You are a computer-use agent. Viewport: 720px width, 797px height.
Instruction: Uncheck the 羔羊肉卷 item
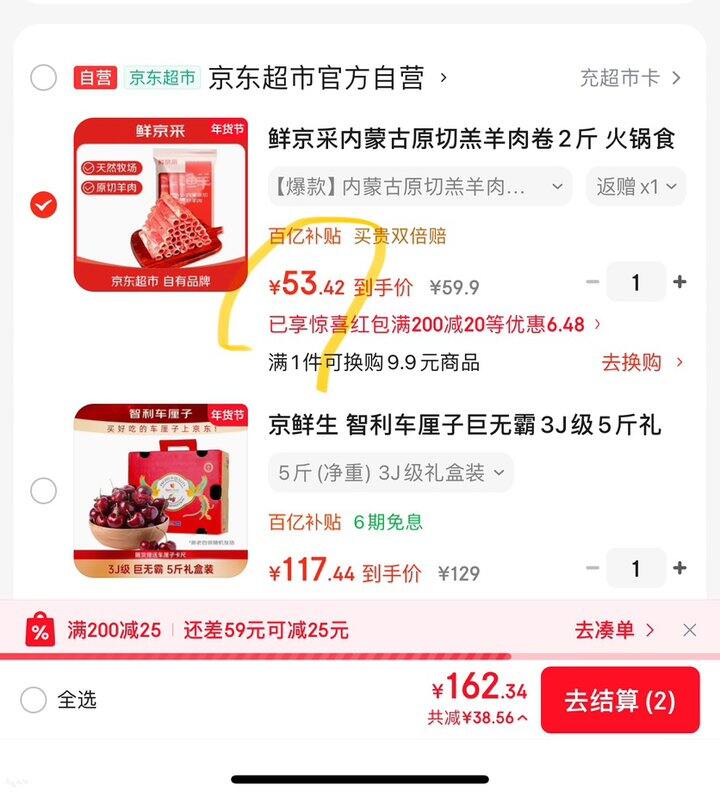point(43,205)
